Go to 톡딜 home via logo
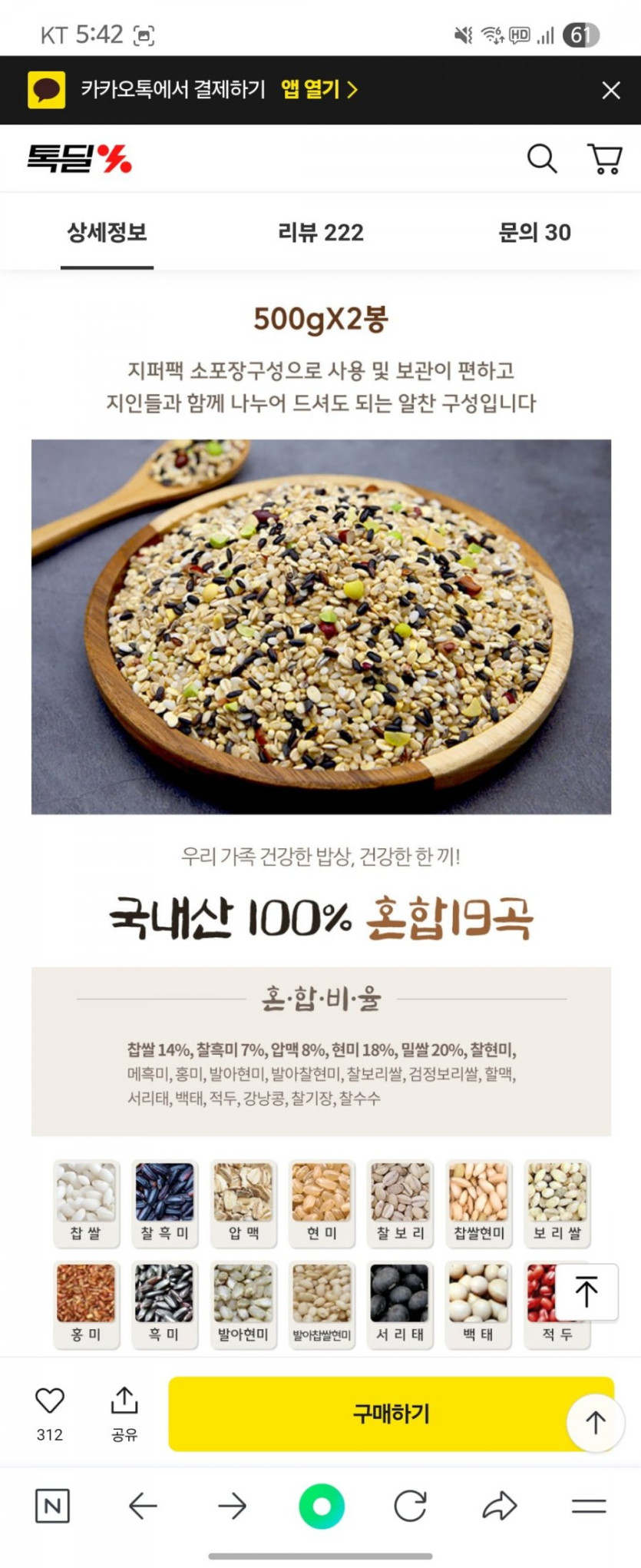This screenshot has height=1568, width=641. (79, 158)
